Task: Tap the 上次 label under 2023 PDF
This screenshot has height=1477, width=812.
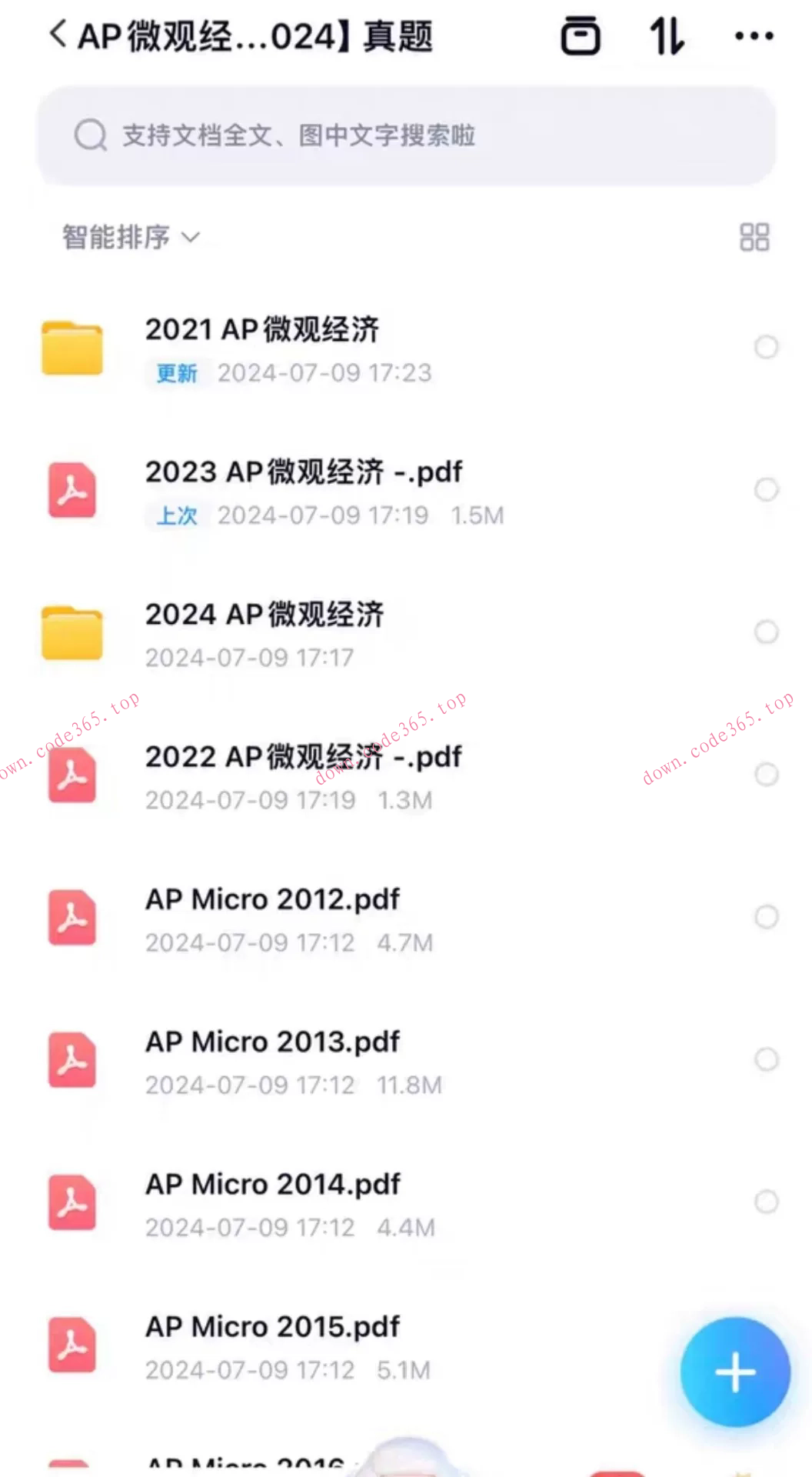Action: pyautogui.click(x=176, y=515)
